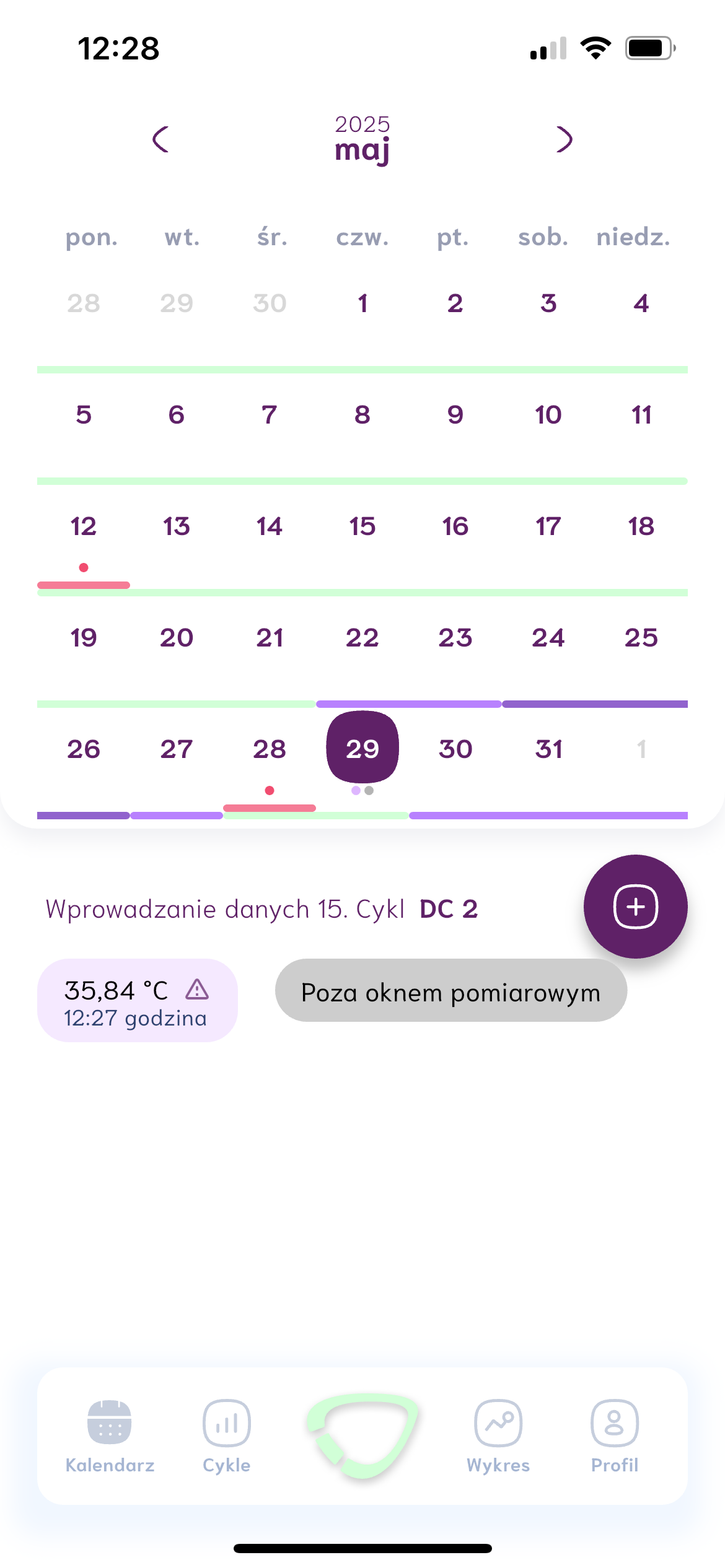This screenshot has height=1568, width=725.
Task: Select May 28 in the calendar
Action: pos(270,749)
